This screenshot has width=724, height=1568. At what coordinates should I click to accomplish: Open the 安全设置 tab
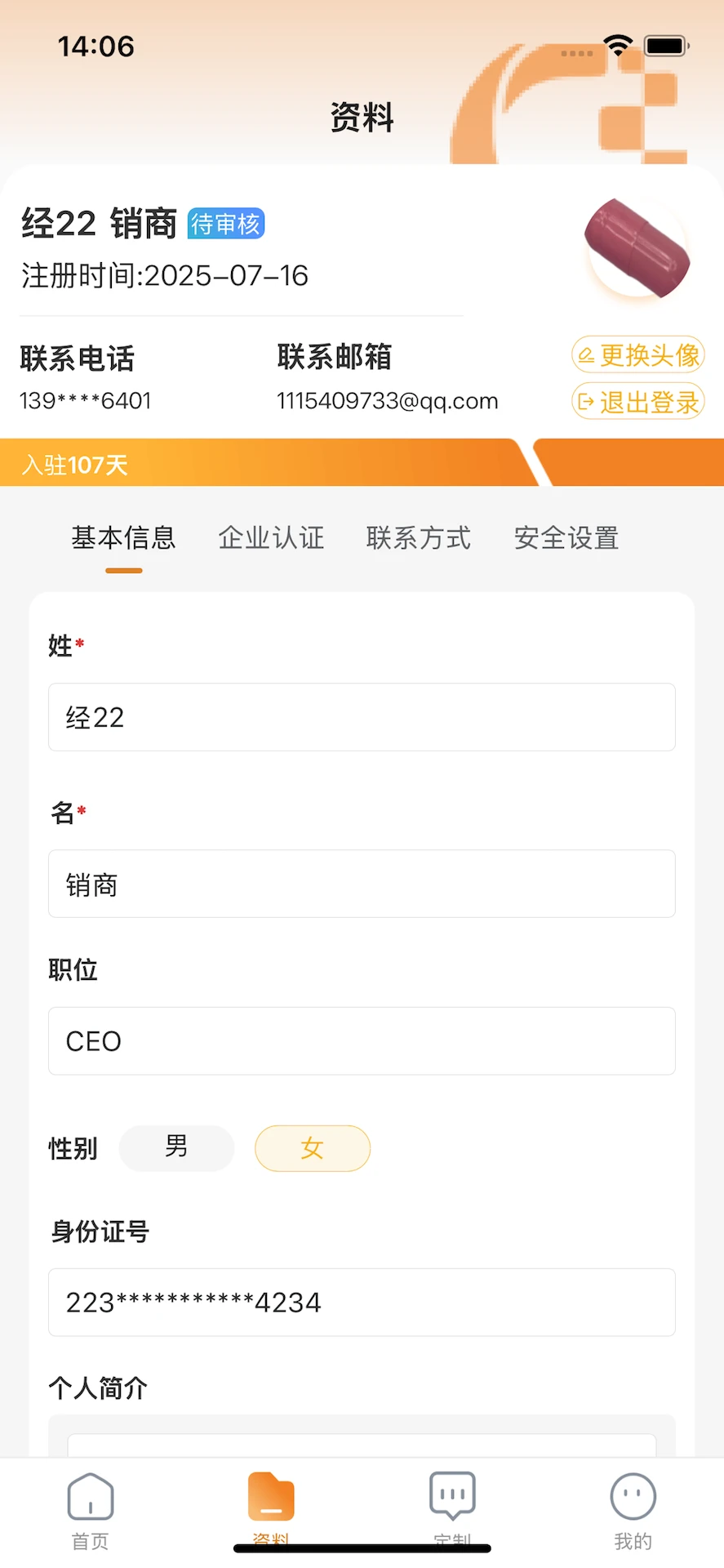566,538
